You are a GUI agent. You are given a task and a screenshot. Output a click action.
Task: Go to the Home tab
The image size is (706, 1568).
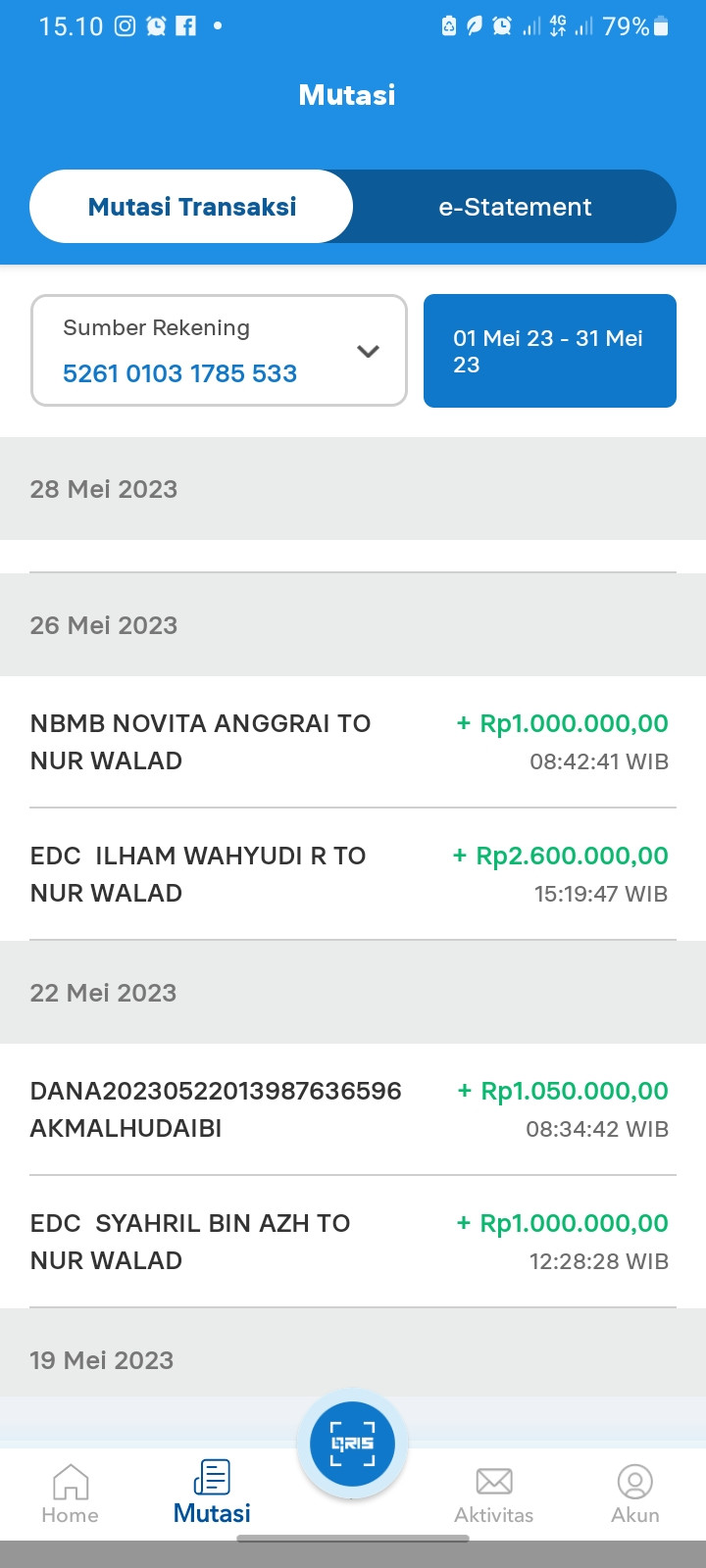[70, 1493]
